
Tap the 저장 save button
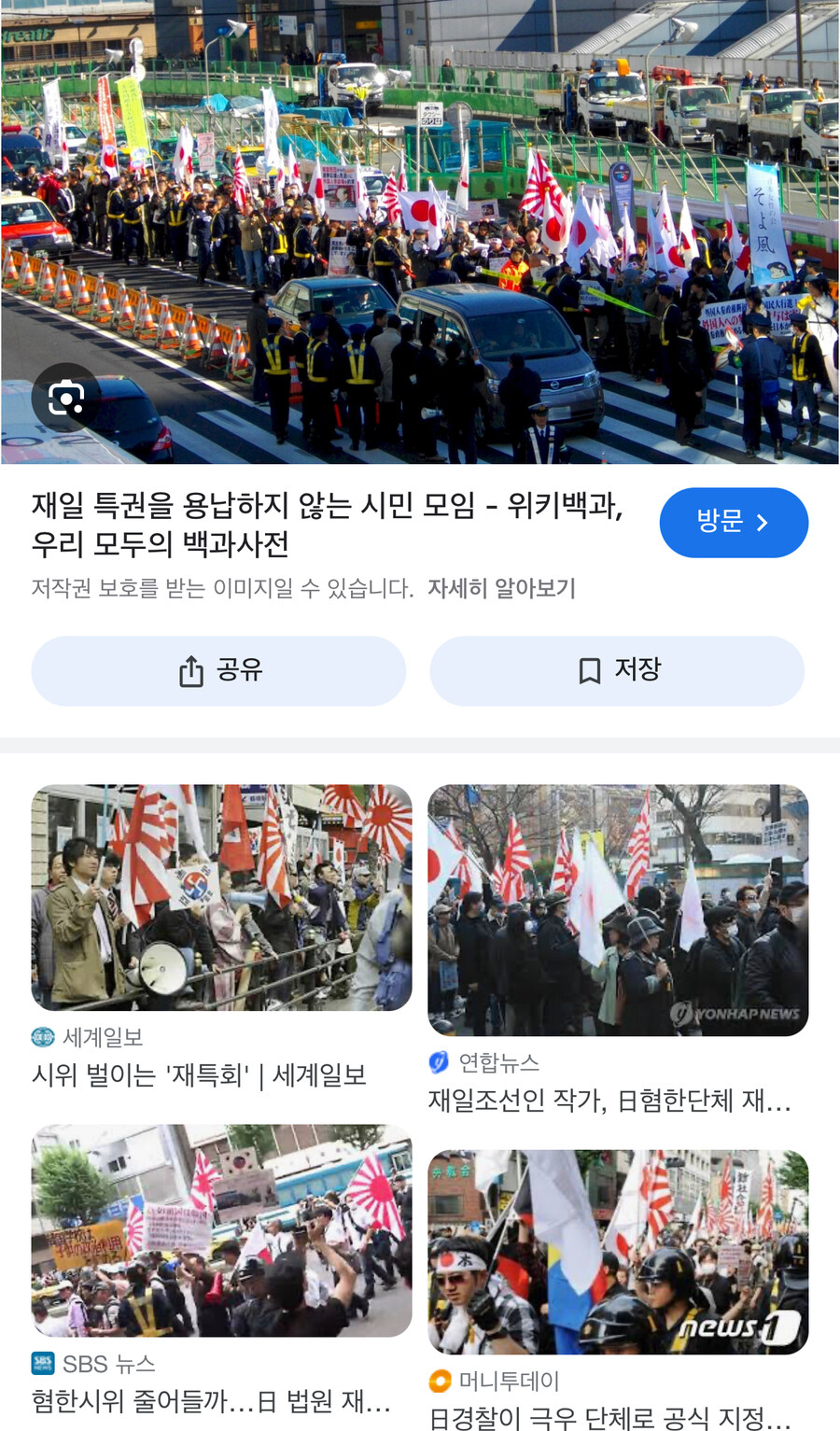click(616, 670)
